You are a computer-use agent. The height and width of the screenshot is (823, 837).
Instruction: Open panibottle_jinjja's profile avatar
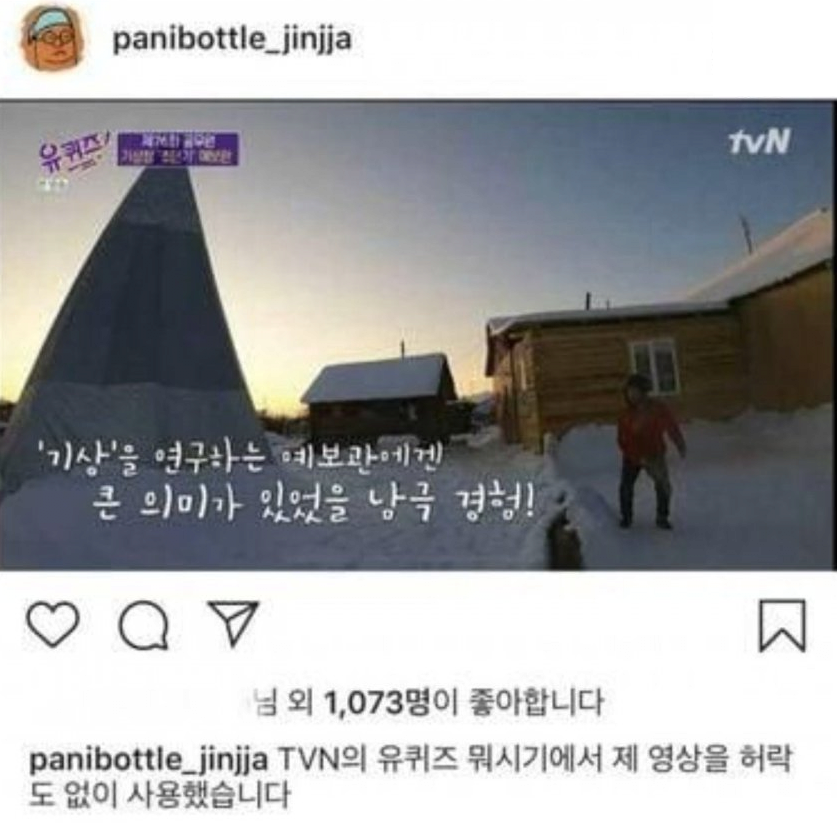52,39
